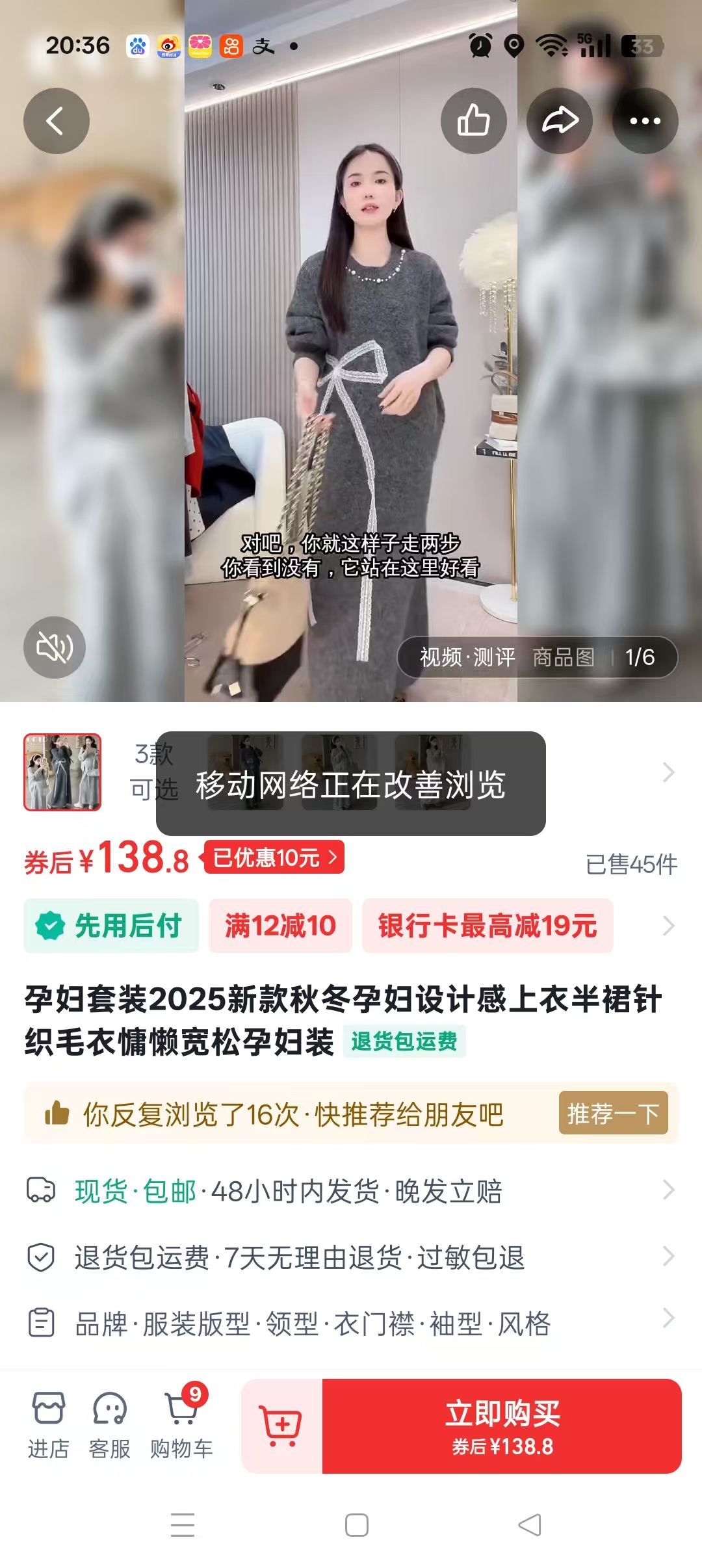702x1568 pixels.
Task: Open the three-dot overflow menu
Action: [x=645, y=121]
